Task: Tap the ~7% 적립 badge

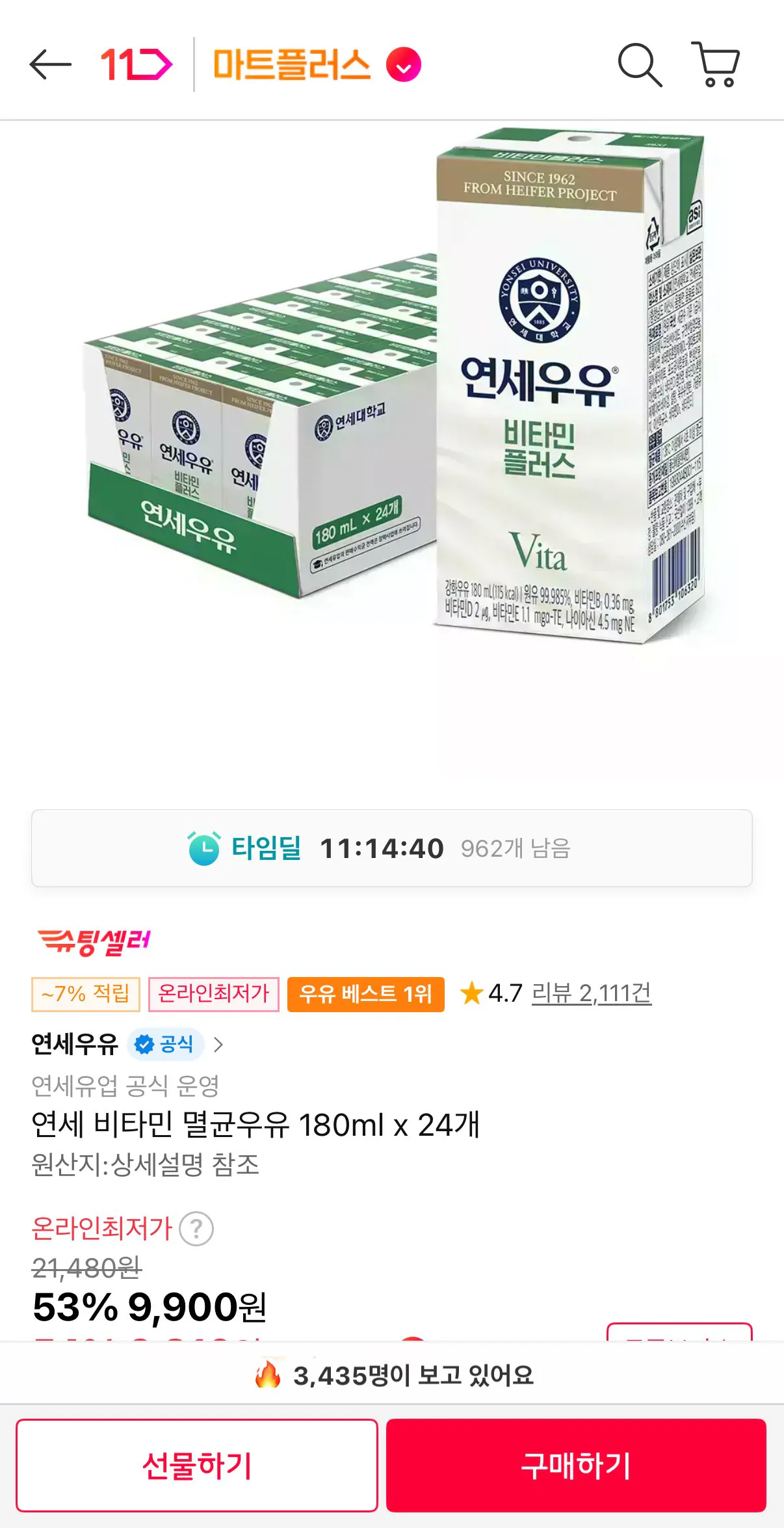Action: click(x=85, y=993)
